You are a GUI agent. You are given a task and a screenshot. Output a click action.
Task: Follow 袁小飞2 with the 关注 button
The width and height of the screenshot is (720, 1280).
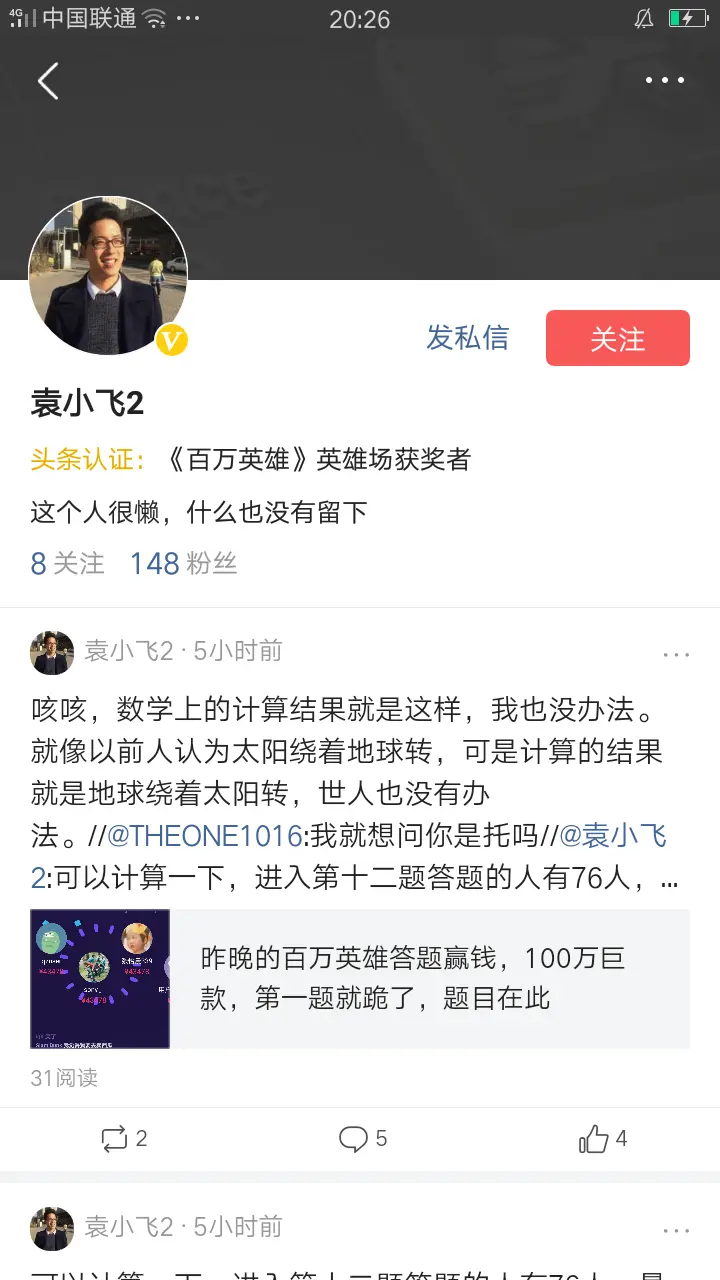(x=617, y=338)
